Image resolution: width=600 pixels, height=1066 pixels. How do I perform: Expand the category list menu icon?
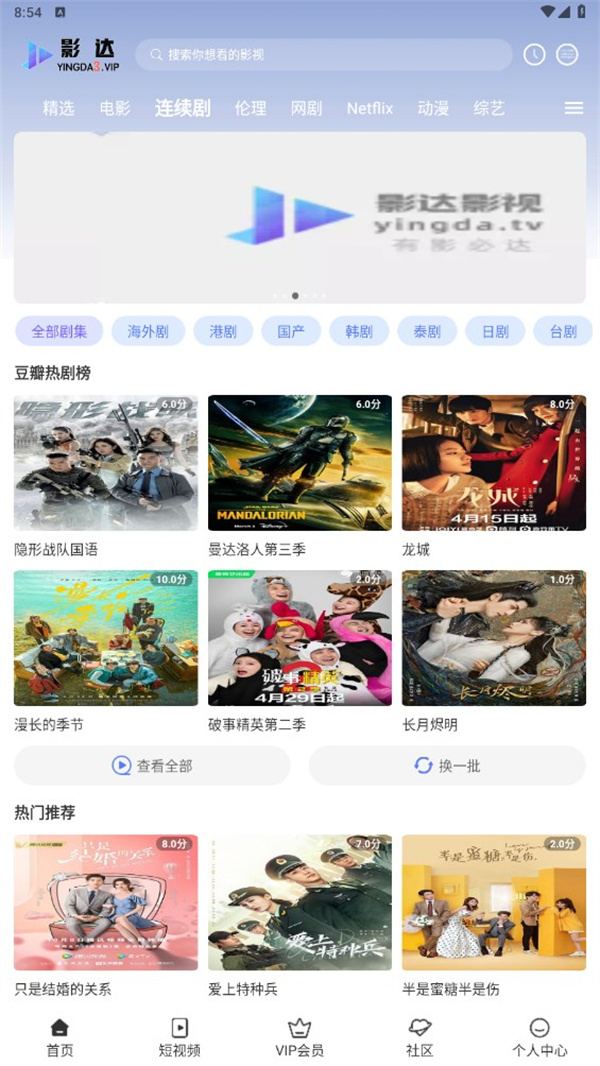click(573, 108)
